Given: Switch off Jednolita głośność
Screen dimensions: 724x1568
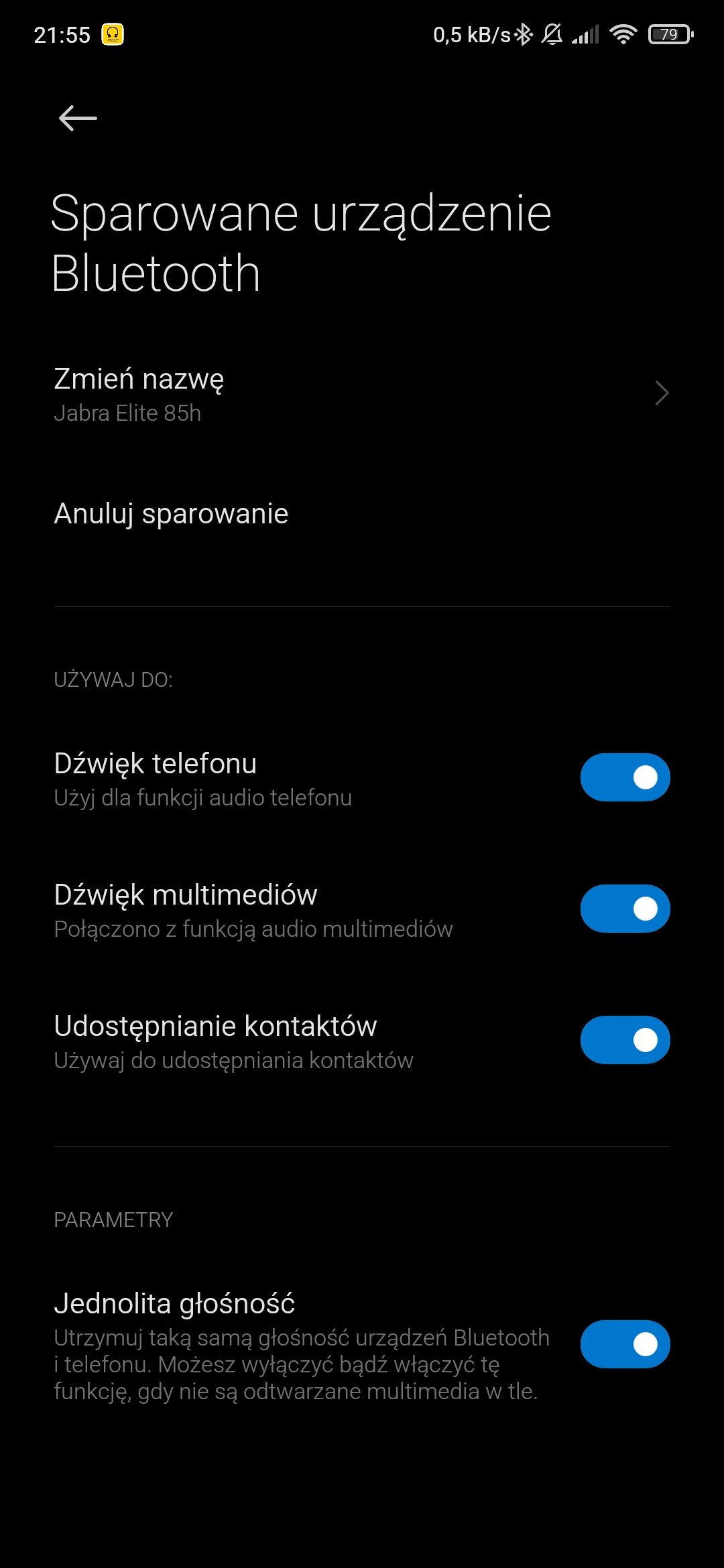Looking at the screenshot, I should tap(625, 1344).
